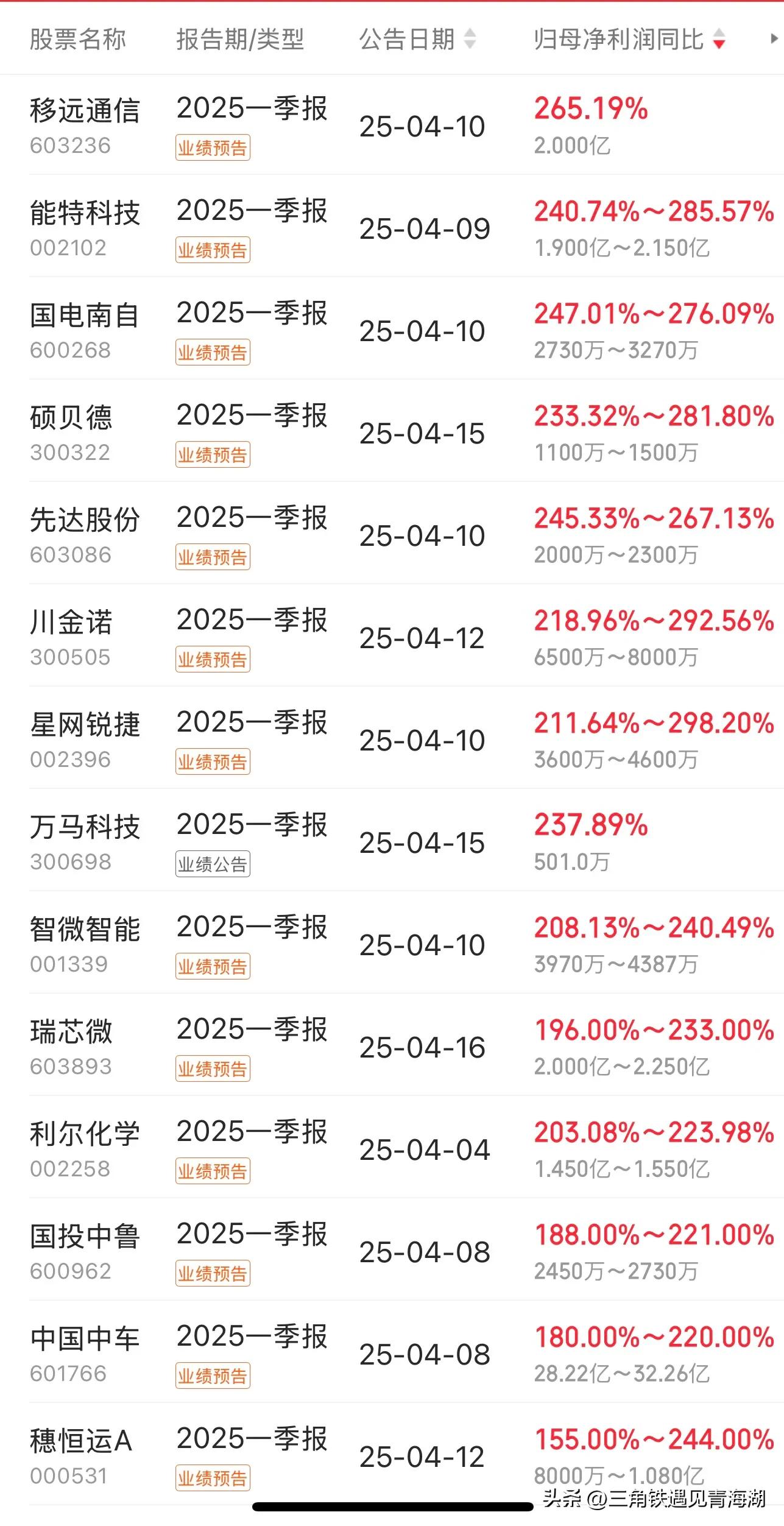Select the 硕贝德 300322 row
Viewport: 784px width, 1526px height.
coord(392,431)
